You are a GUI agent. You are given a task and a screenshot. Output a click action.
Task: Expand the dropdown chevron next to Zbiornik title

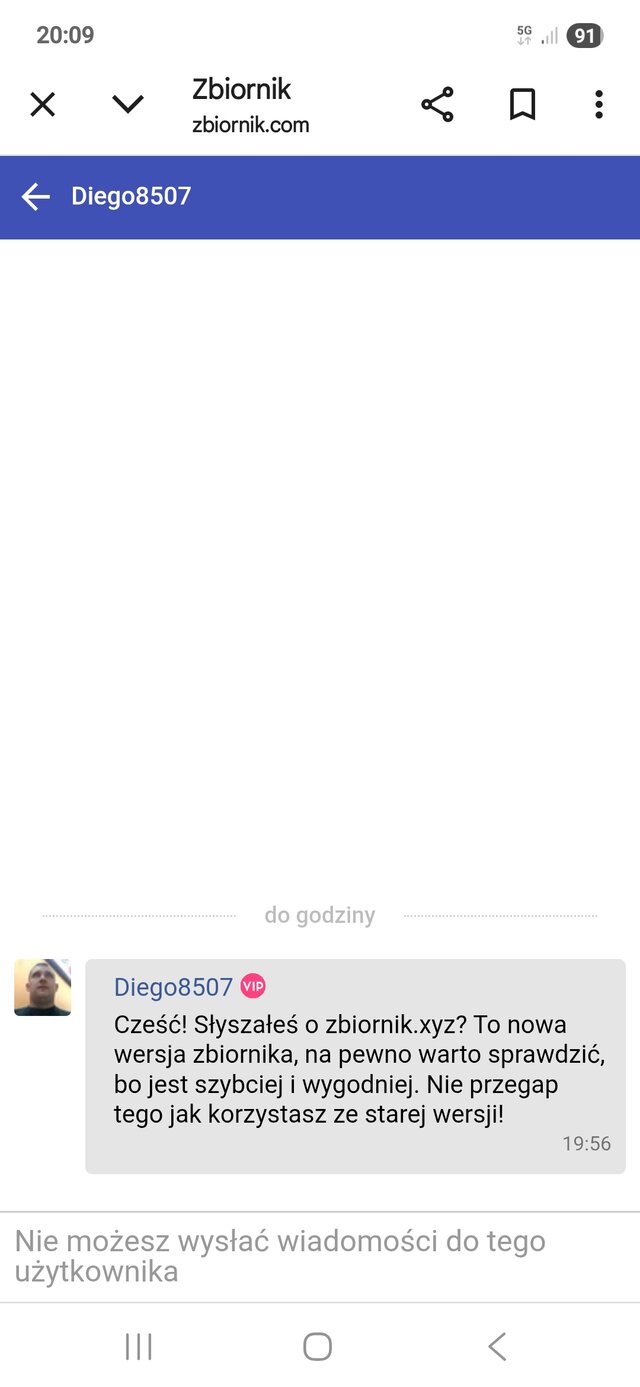pyautogui.click(x=128, y=104)
